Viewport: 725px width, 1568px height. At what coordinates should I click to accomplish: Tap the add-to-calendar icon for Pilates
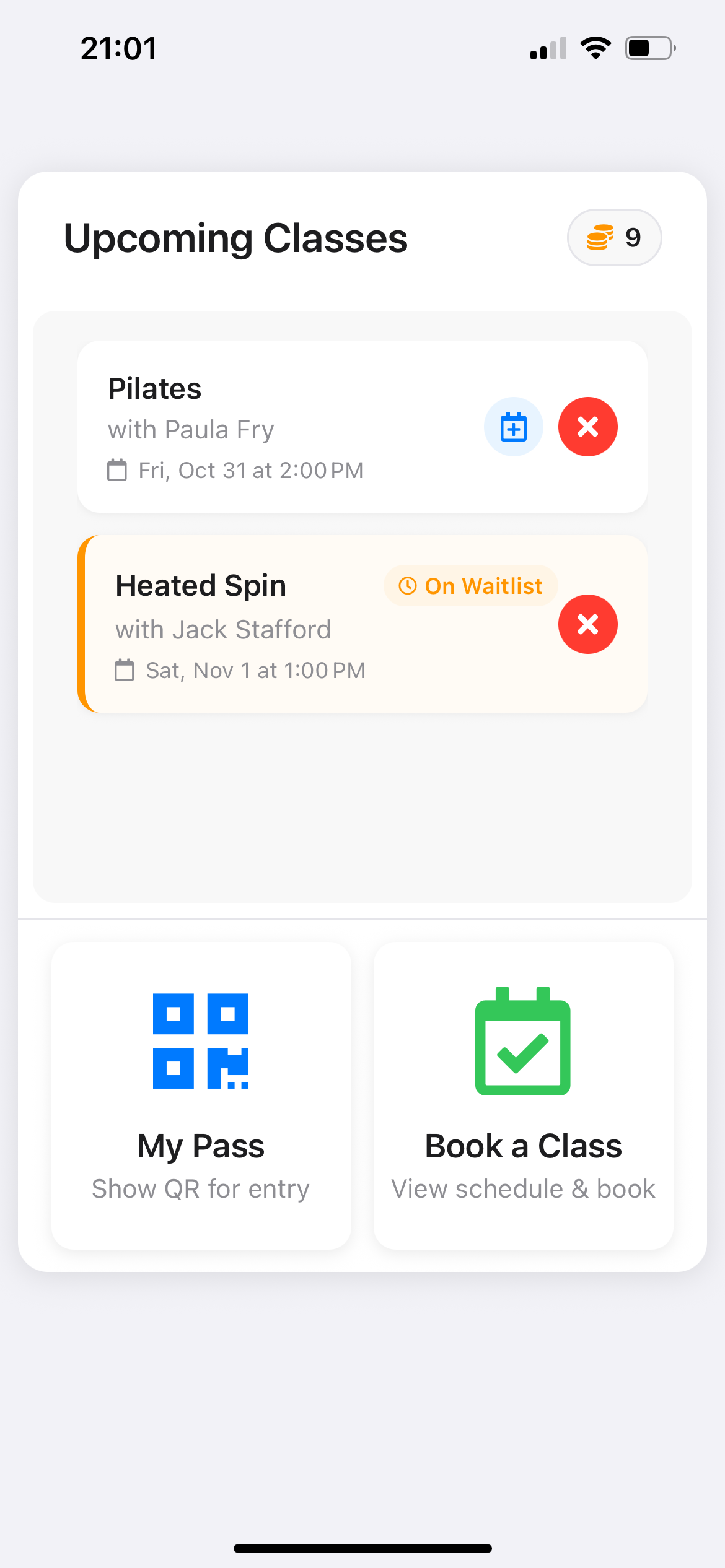(513, 427)
